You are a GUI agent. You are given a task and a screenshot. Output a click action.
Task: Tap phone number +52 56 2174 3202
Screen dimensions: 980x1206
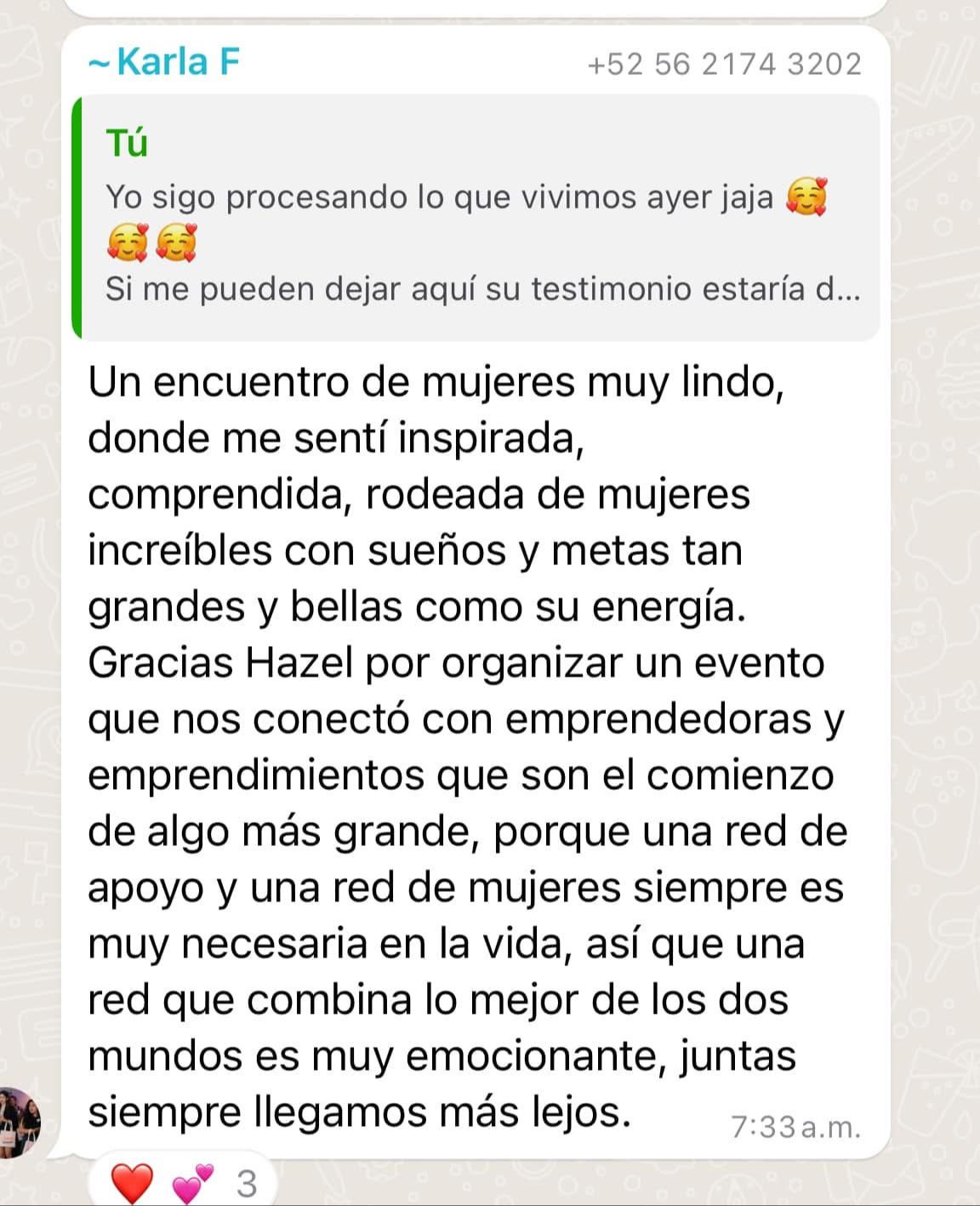724,64
